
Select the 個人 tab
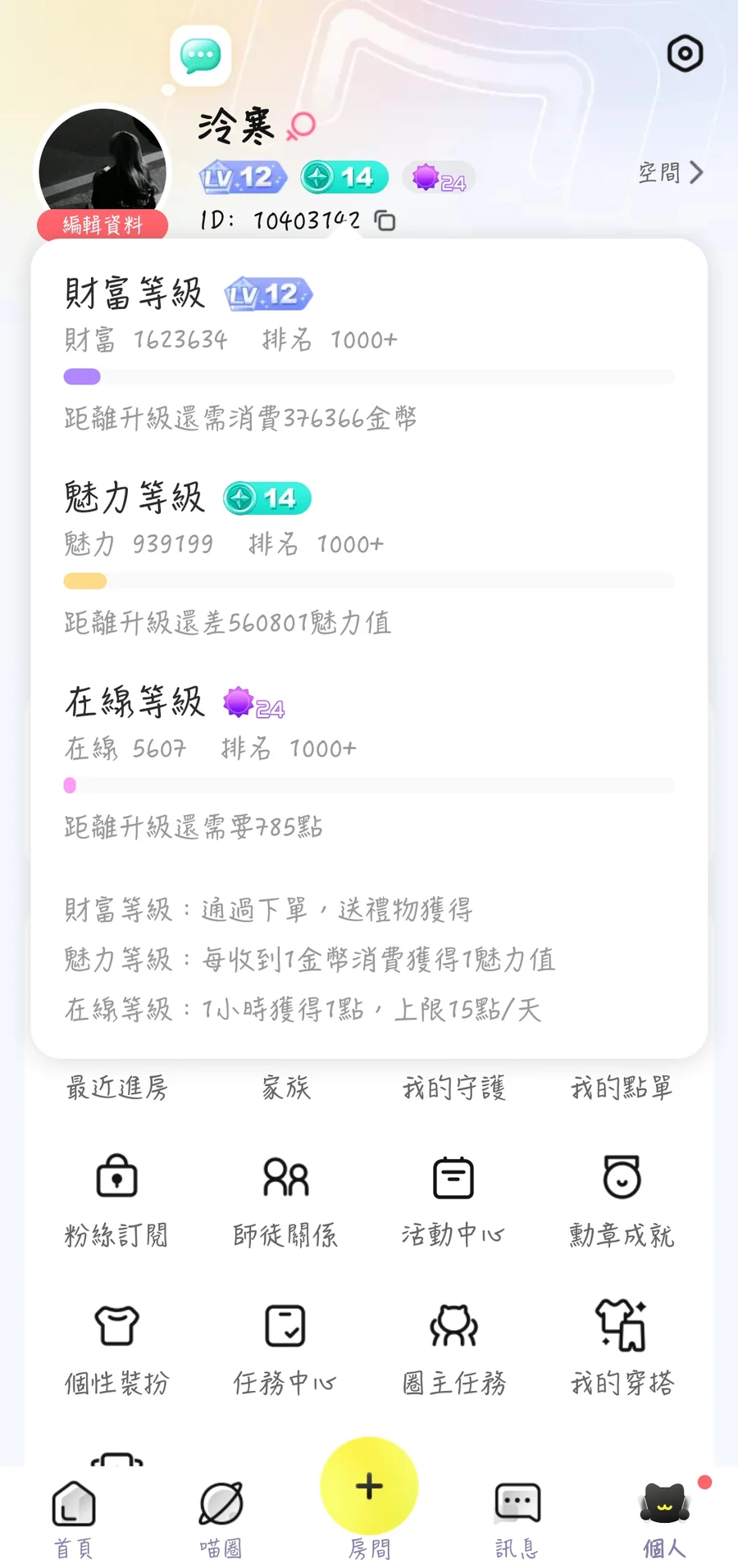coord(664,1519)
